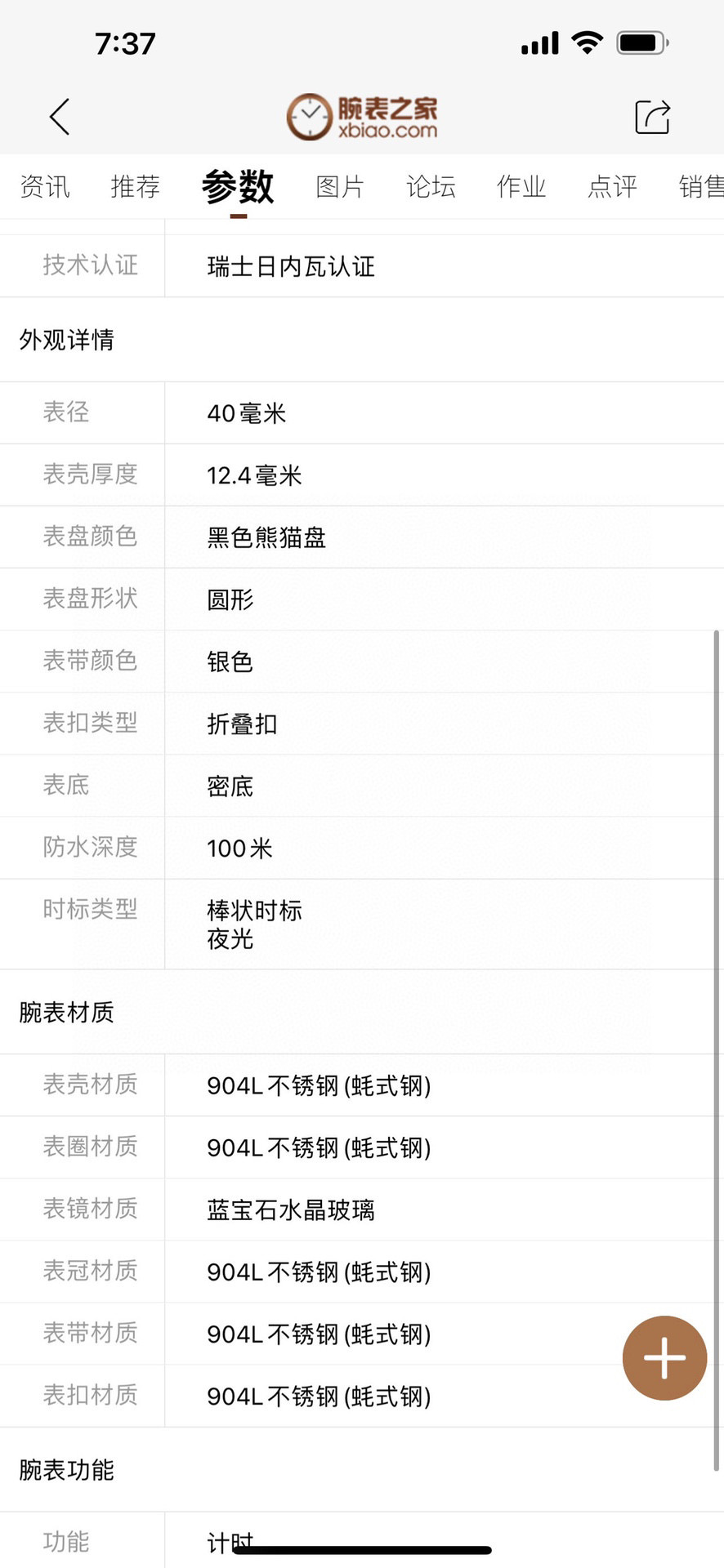
Task: Select the 参数 tab
Action: click(x=238, y=187)
